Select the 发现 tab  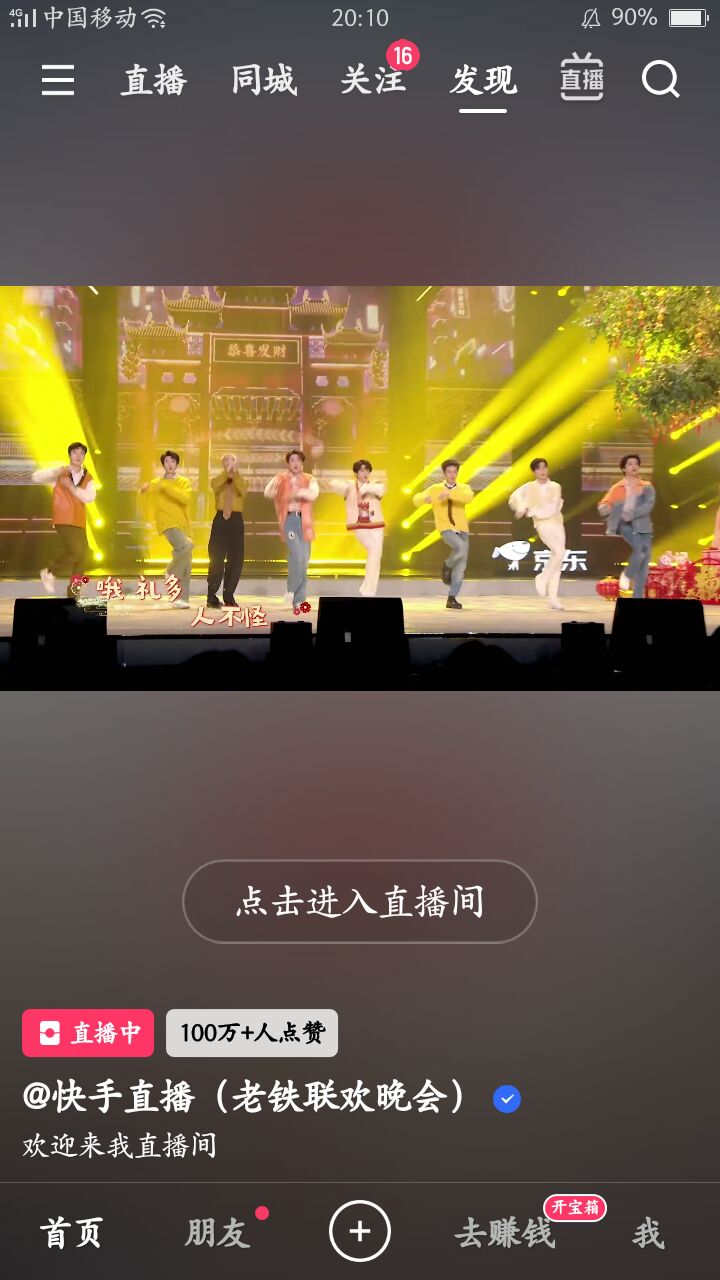click(x=483, y=80)
